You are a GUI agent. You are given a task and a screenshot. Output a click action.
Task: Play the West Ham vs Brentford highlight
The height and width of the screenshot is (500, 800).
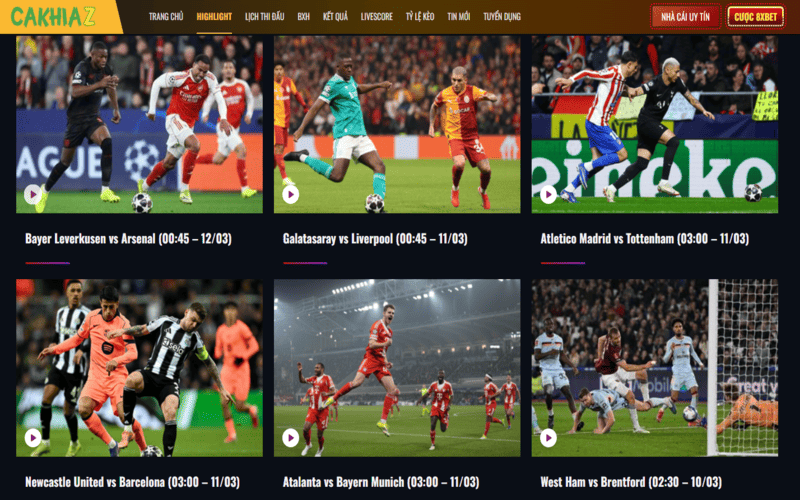point(630,481)
